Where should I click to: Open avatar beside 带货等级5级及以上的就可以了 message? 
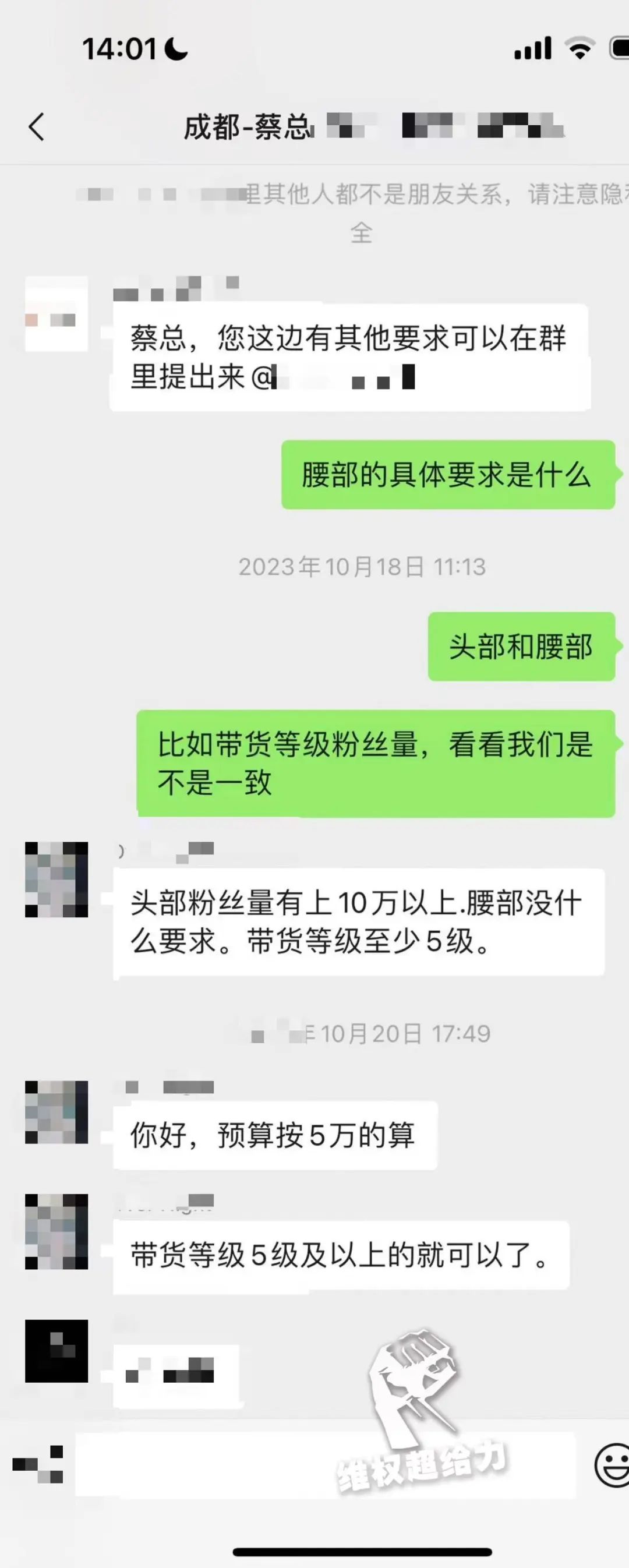pos(56,1231)
